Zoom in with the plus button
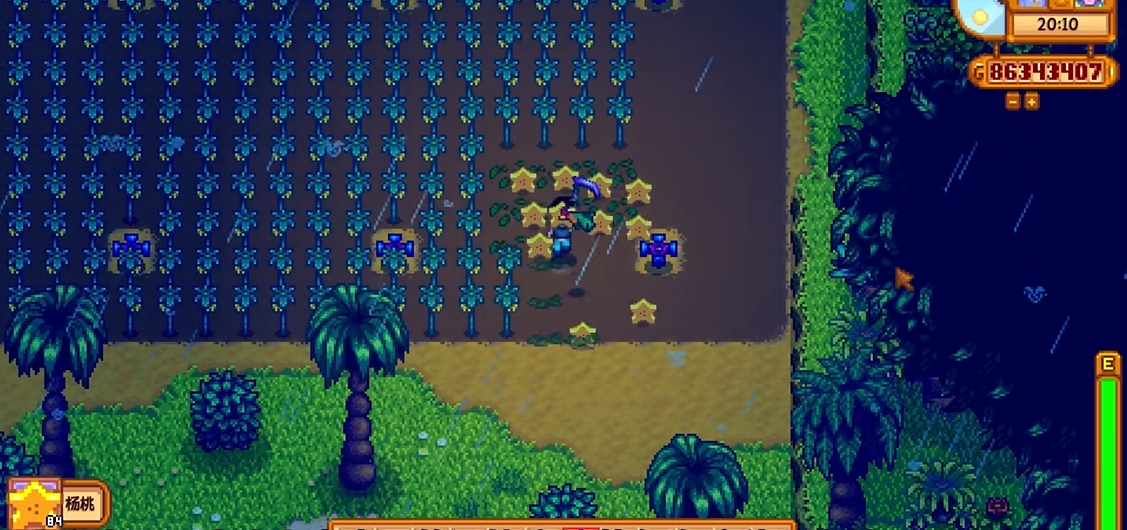This screenshot has width=1127, height=530. point(1032,101)
